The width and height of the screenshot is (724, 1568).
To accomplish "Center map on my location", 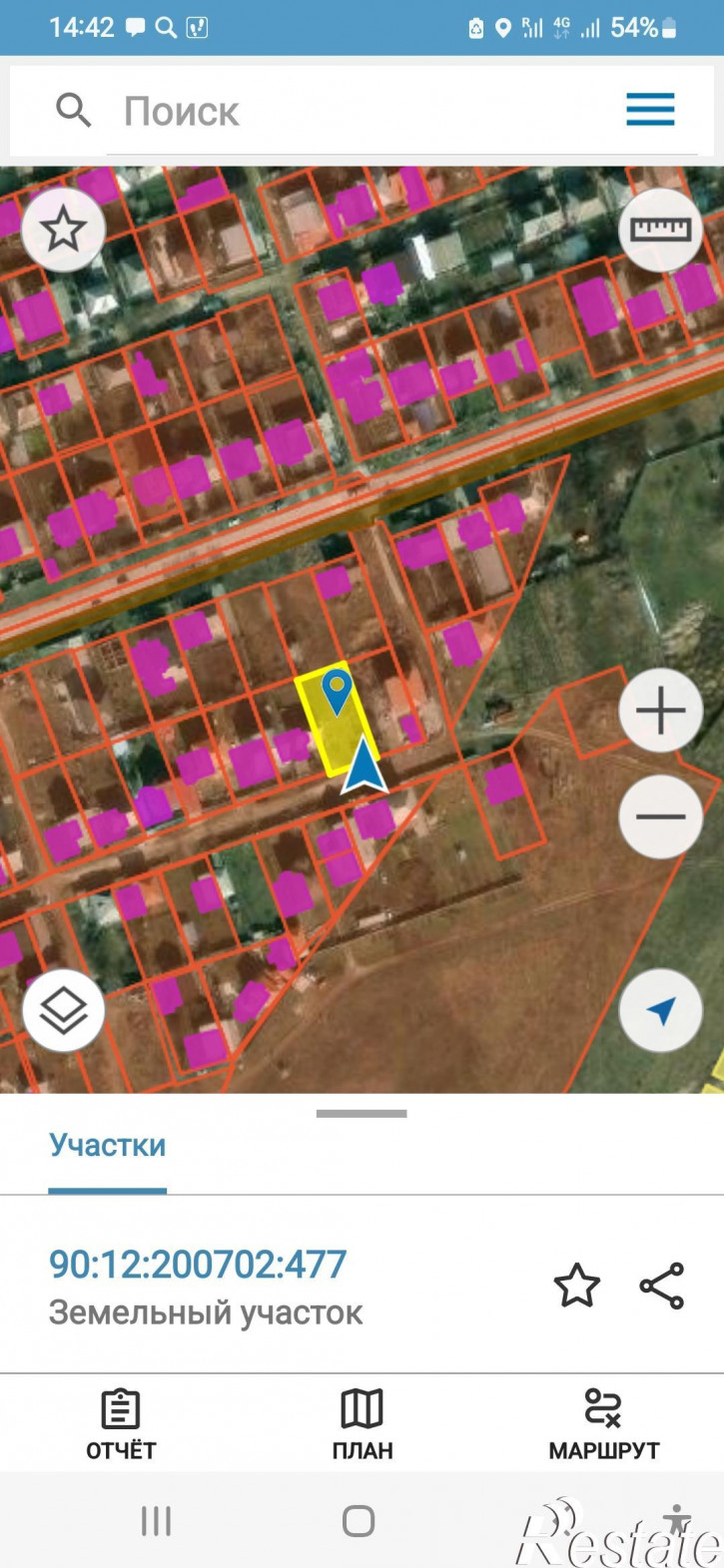I will coord(660,1010).
